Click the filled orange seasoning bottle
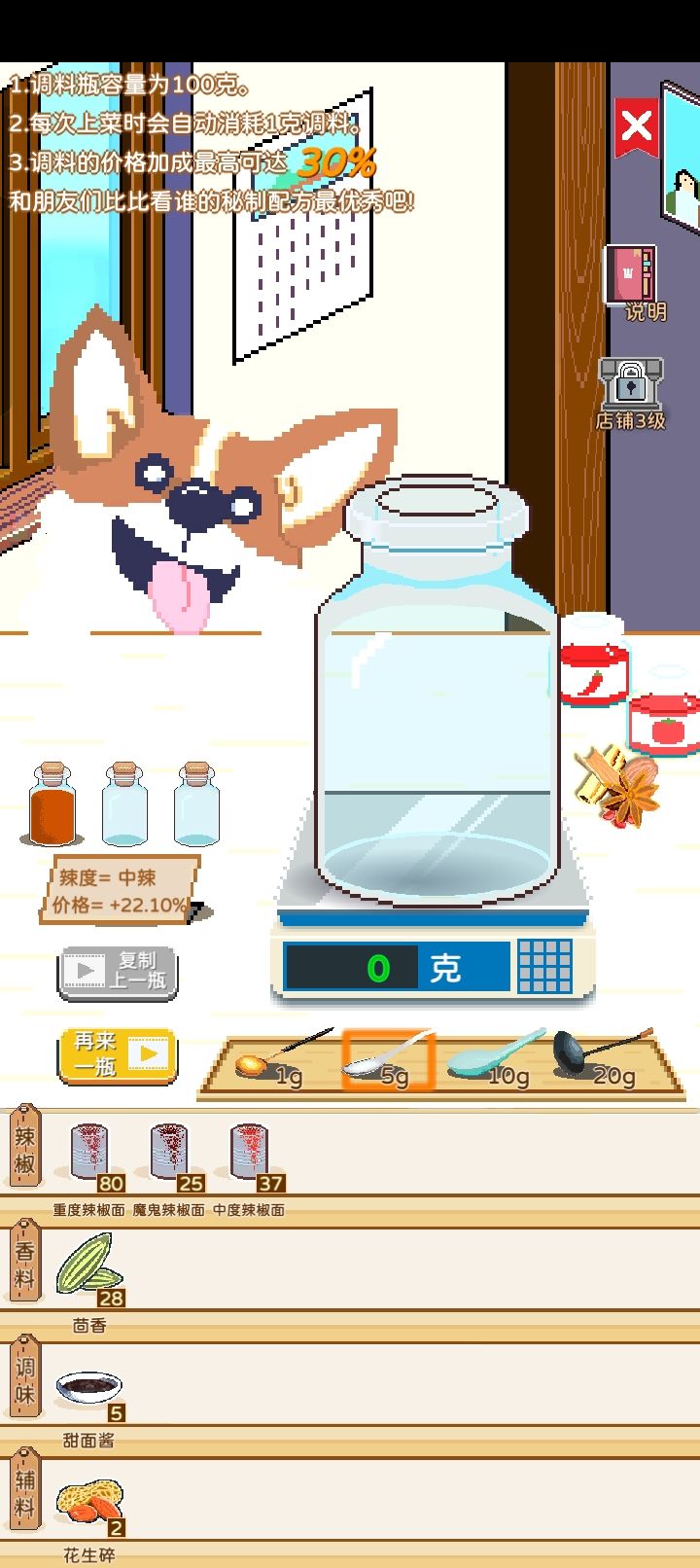This screenshot has width=700, height=1568. coord(51,807)
